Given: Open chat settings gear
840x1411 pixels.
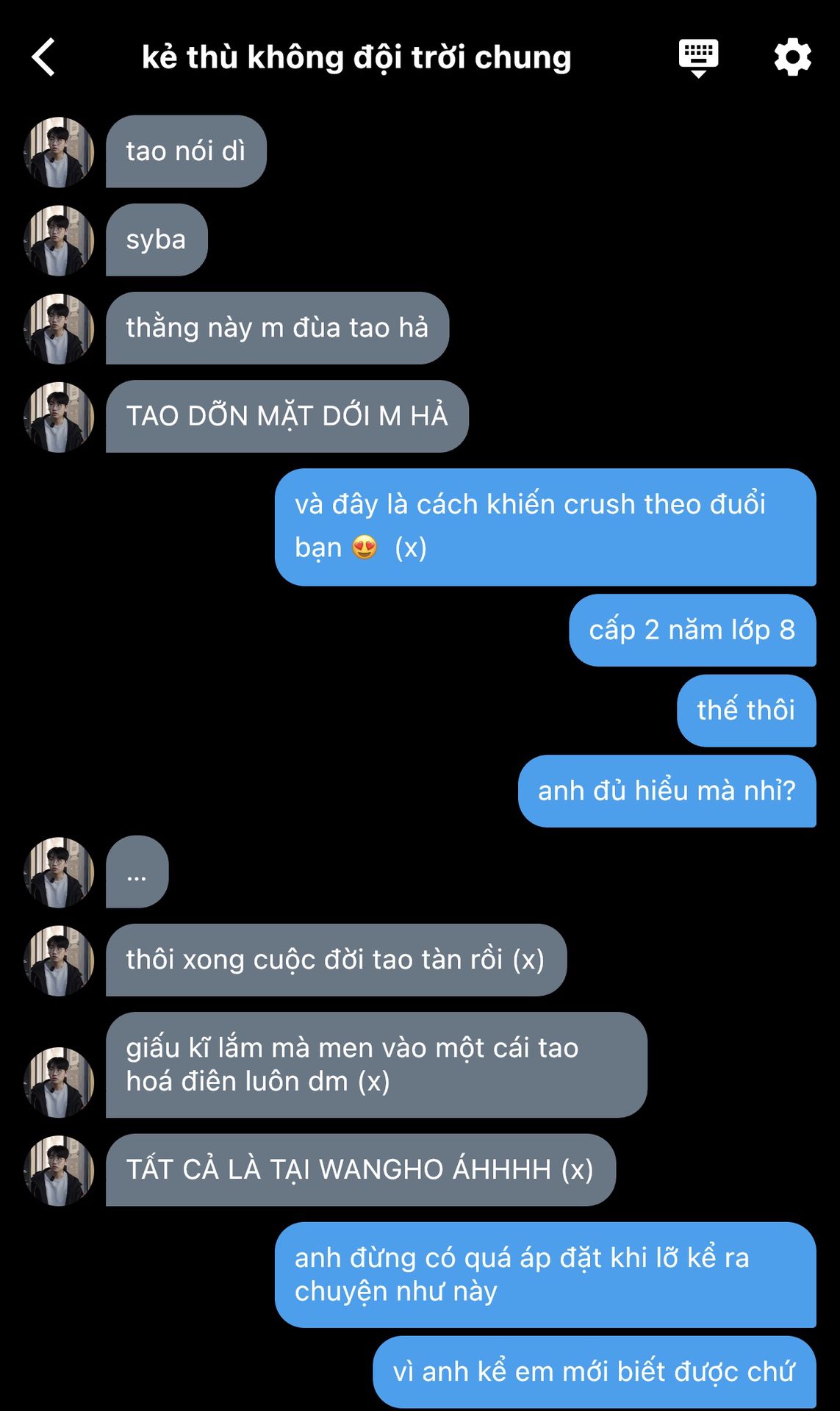Looking at the screenshot, I should pyautogui.click(x=792, y=57).
